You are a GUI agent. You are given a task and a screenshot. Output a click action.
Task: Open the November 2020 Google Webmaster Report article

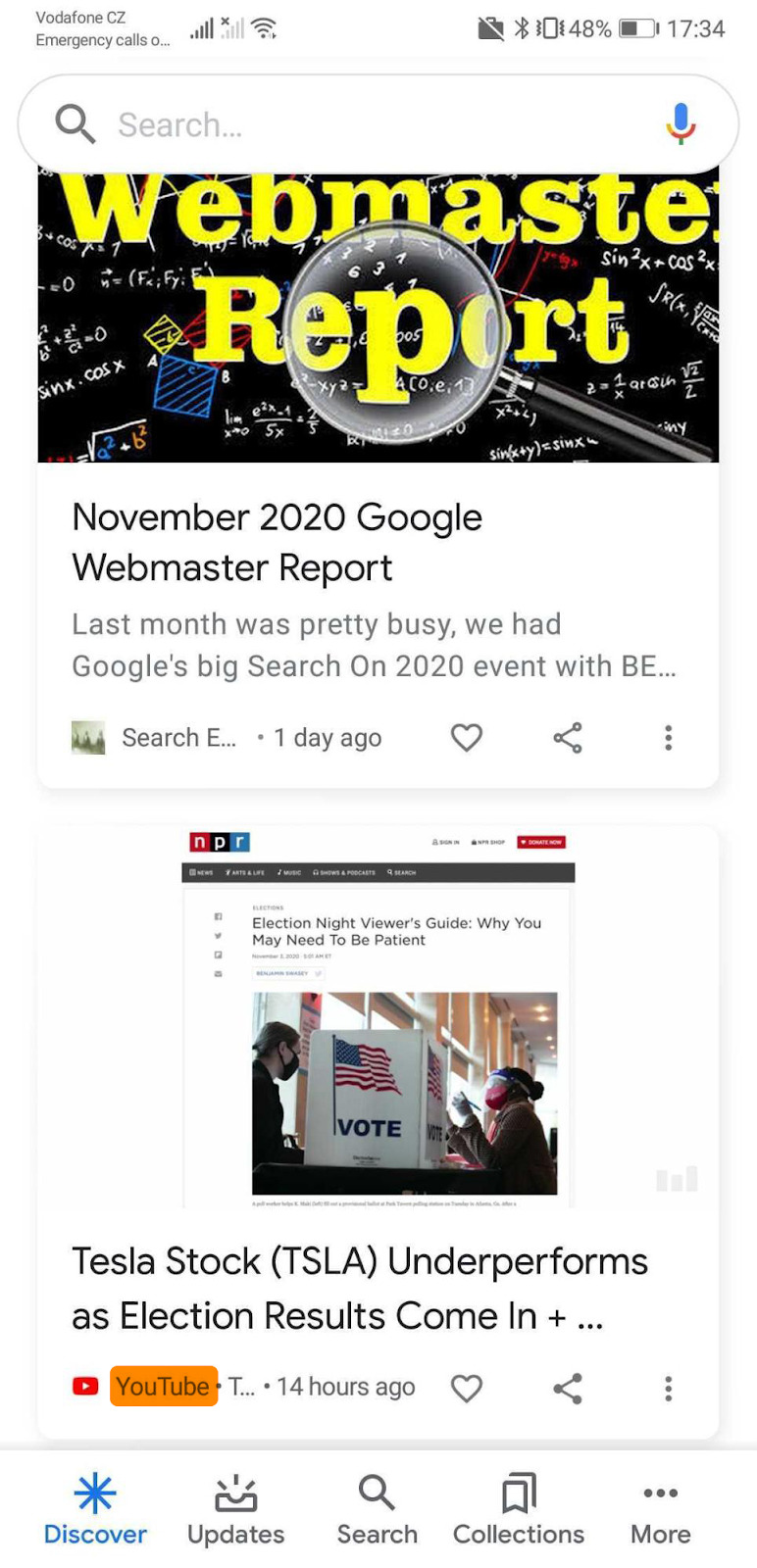coord(277,542)
